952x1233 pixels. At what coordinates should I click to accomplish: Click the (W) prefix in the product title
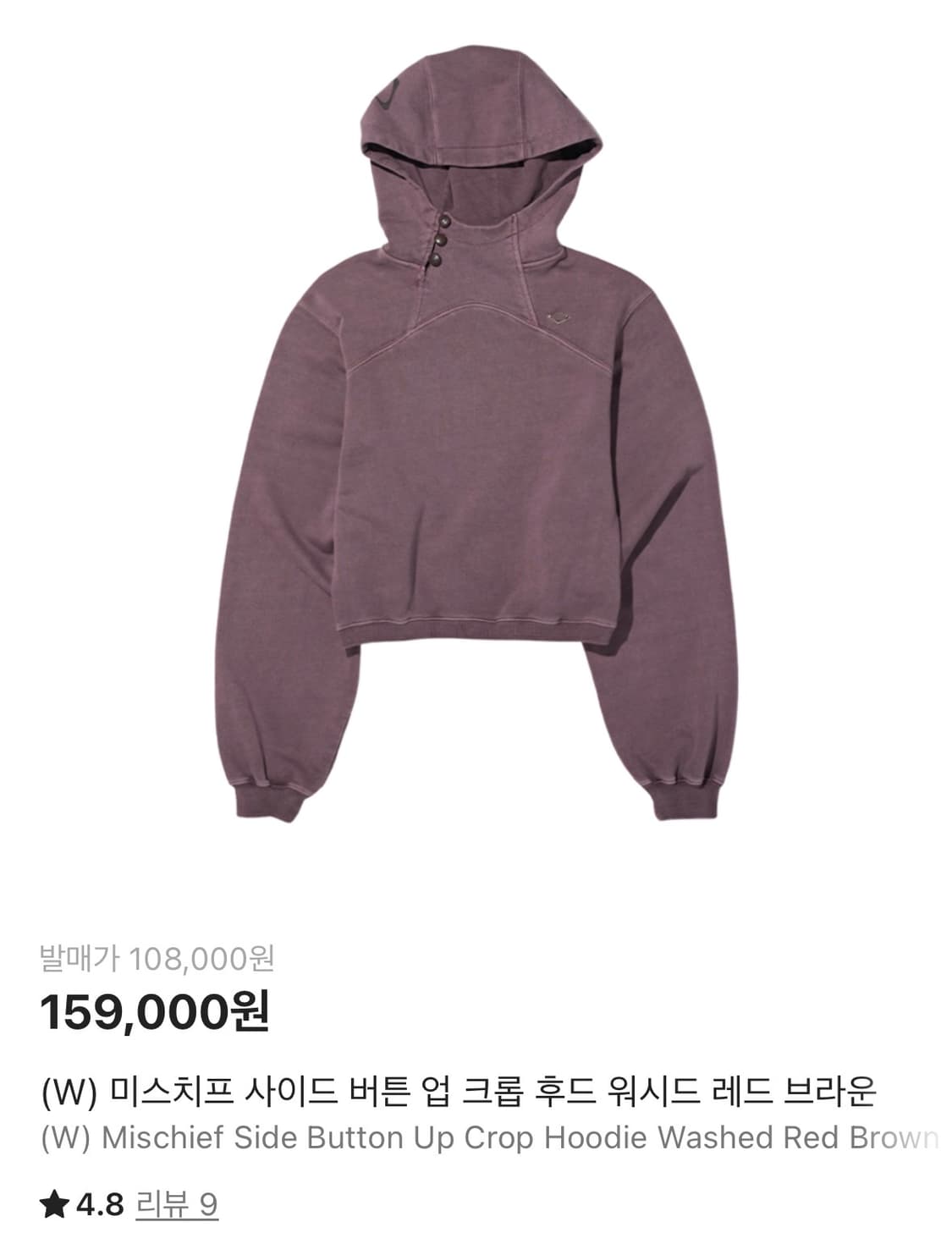66,1094
